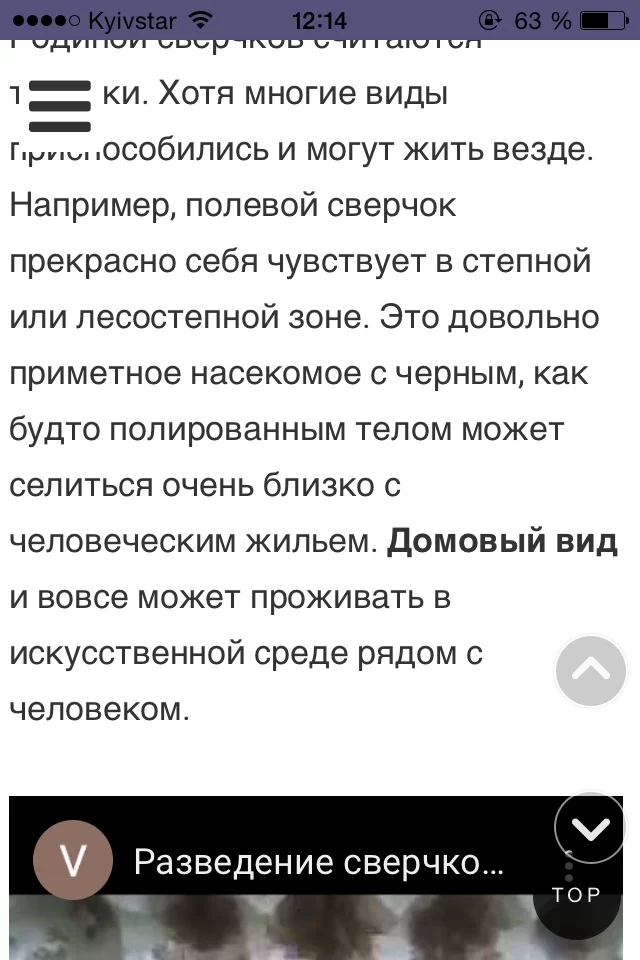Open the hamburger menu
640x960 pixels.
click(x=60, y=106)
